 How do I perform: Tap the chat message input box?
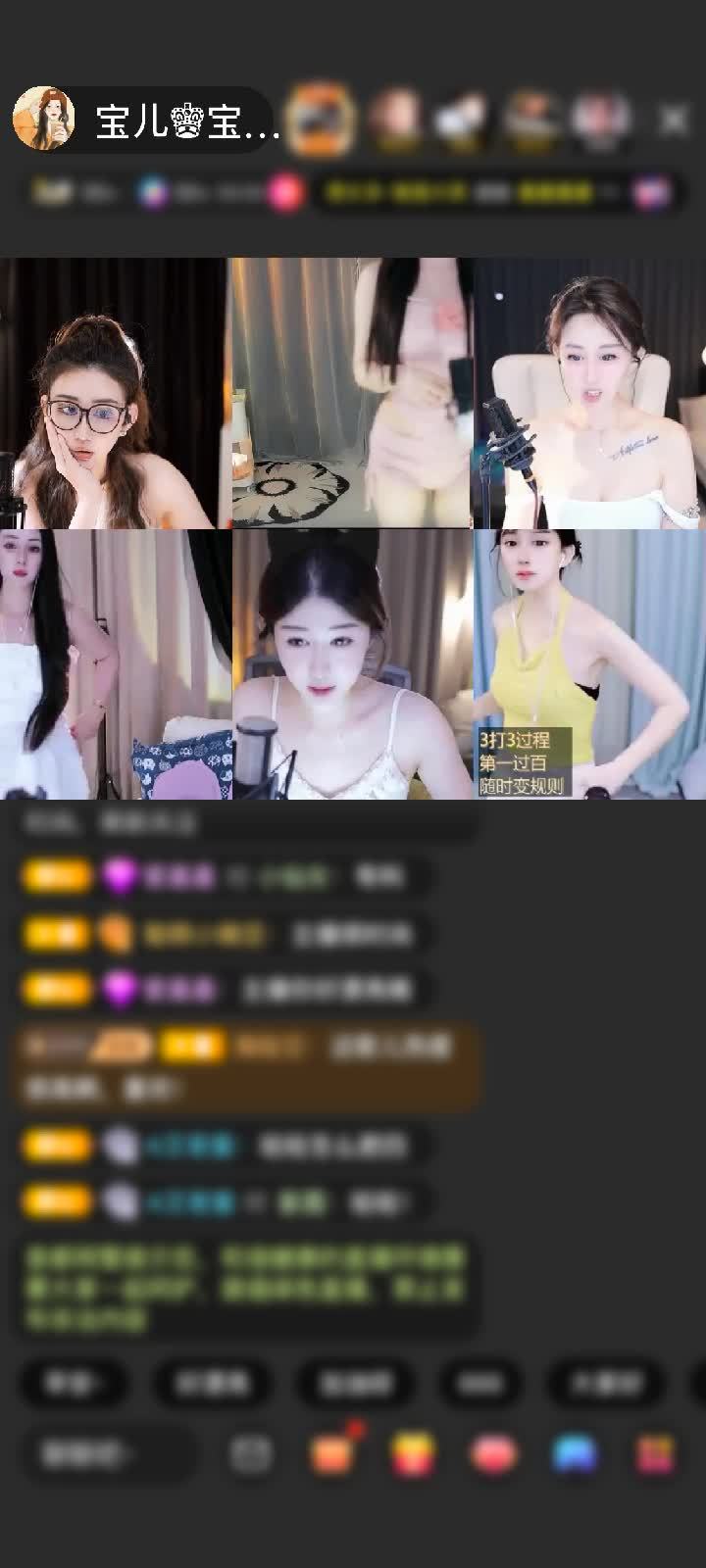click(x=106, y=1454)
